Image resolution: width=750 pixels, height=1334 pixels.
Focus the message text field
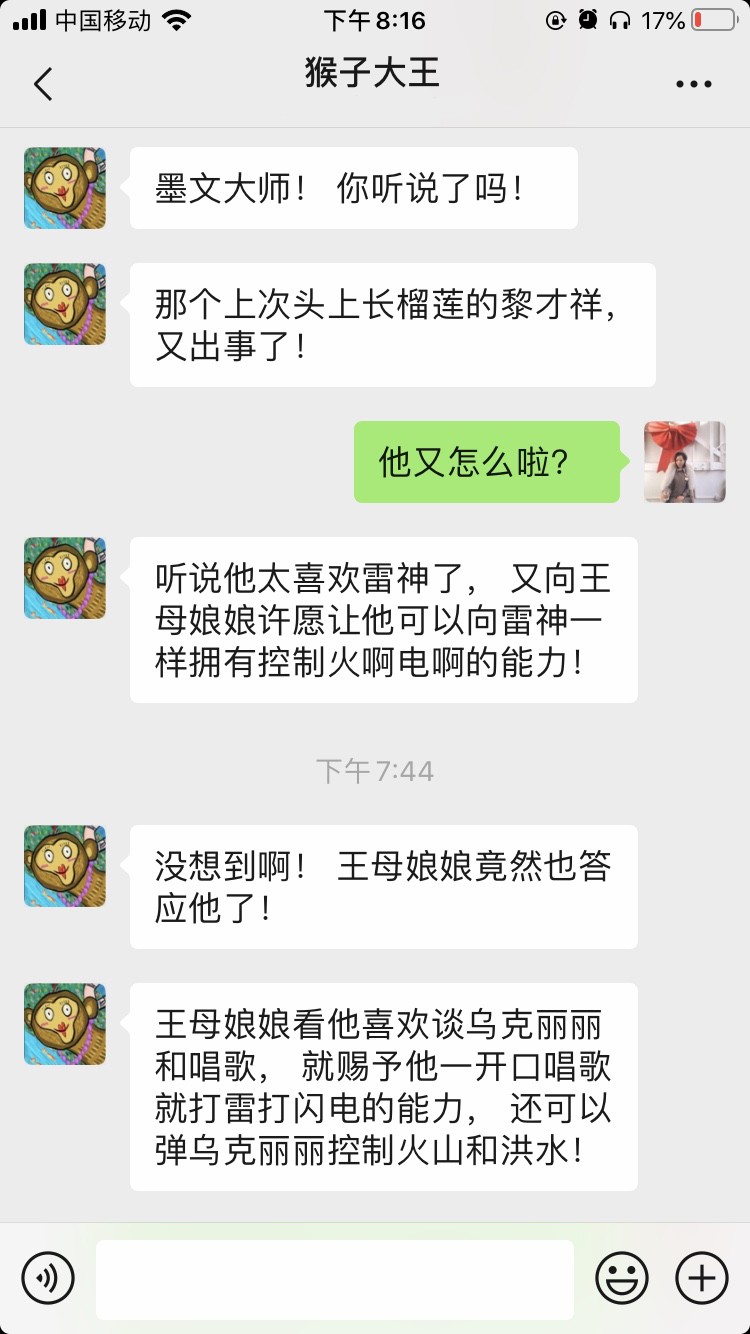(335, 1278)
